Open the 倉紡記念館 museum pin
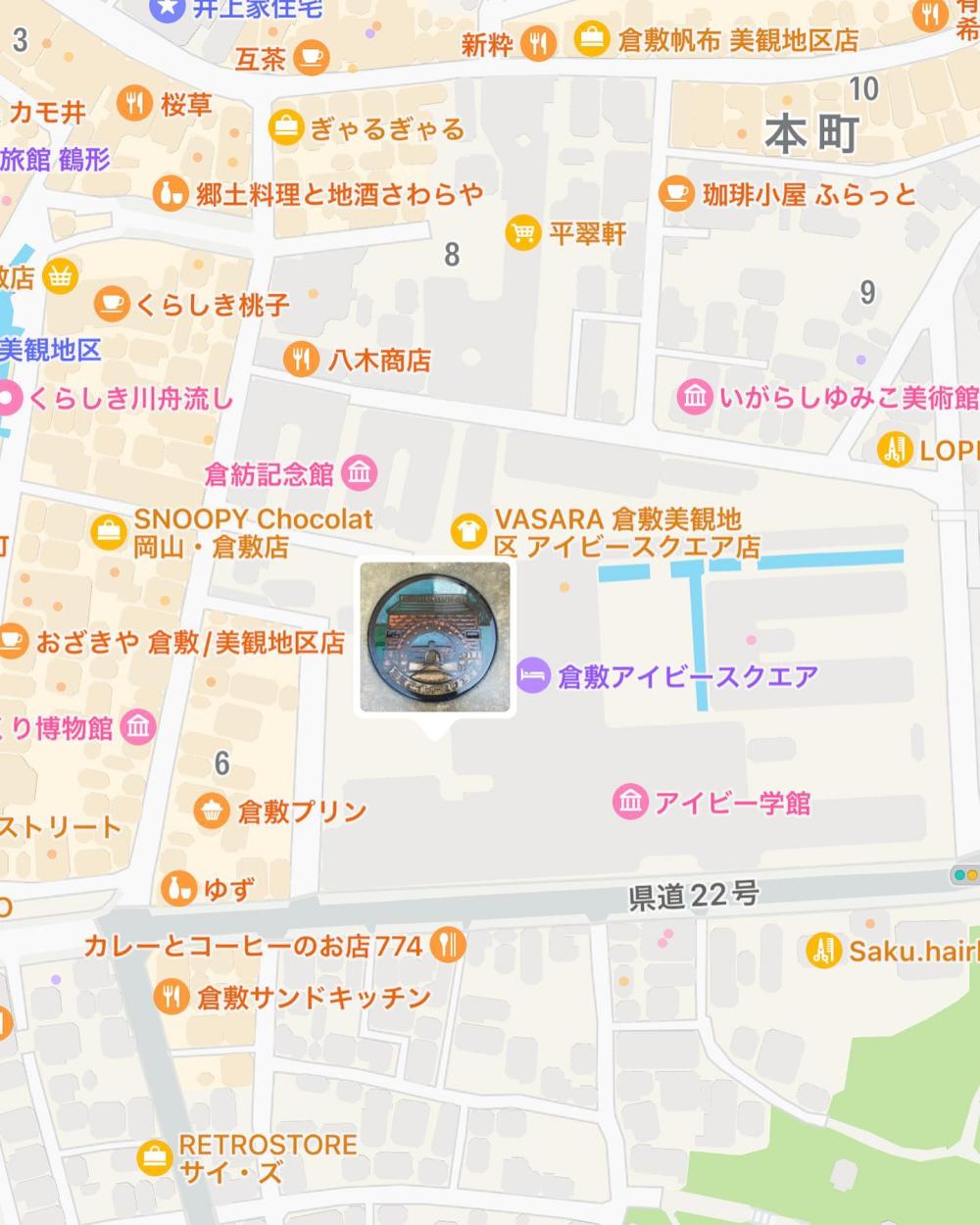This screenshot has height=1225, width=980. pyautogui.click(x=361, y=474)
